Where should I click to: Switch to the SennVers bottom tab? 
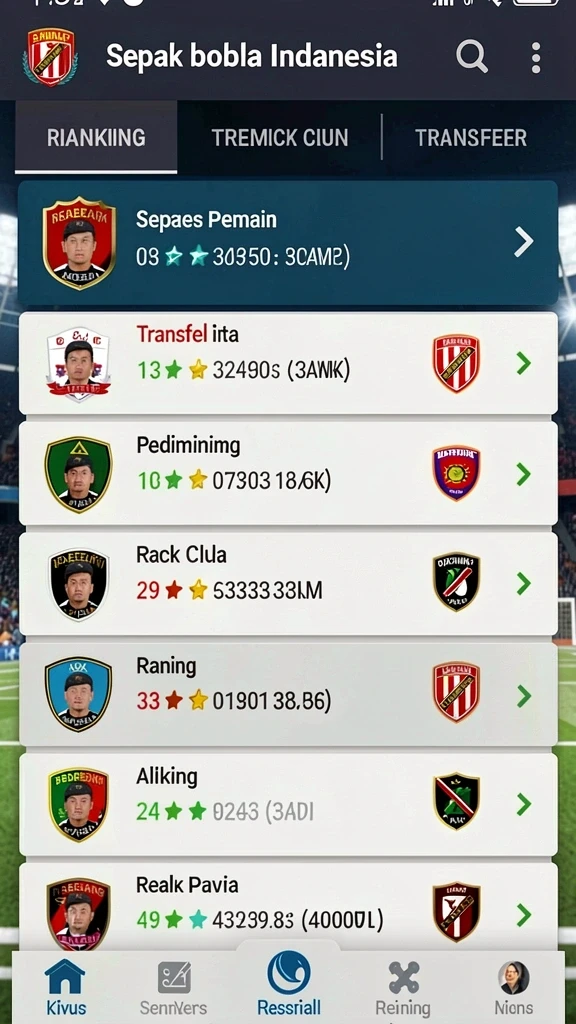point(173,987)
